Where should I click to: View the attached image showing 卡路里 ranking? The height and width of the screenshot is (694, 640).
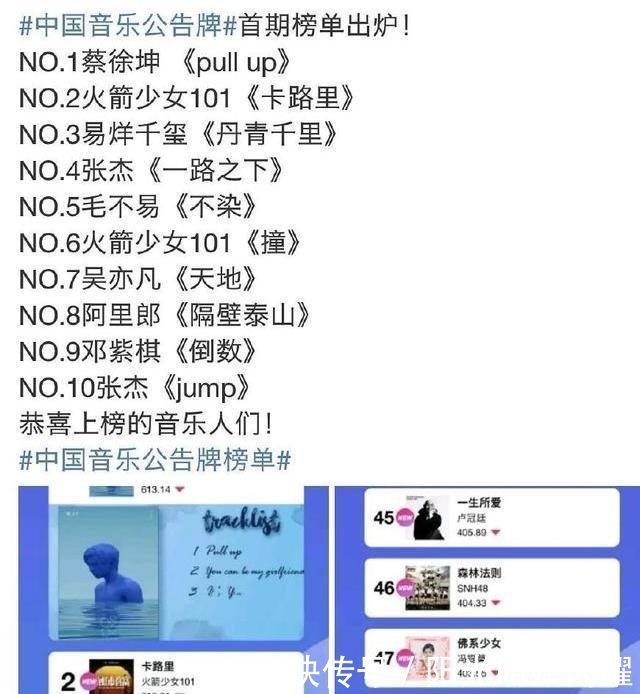click(173, 590)
